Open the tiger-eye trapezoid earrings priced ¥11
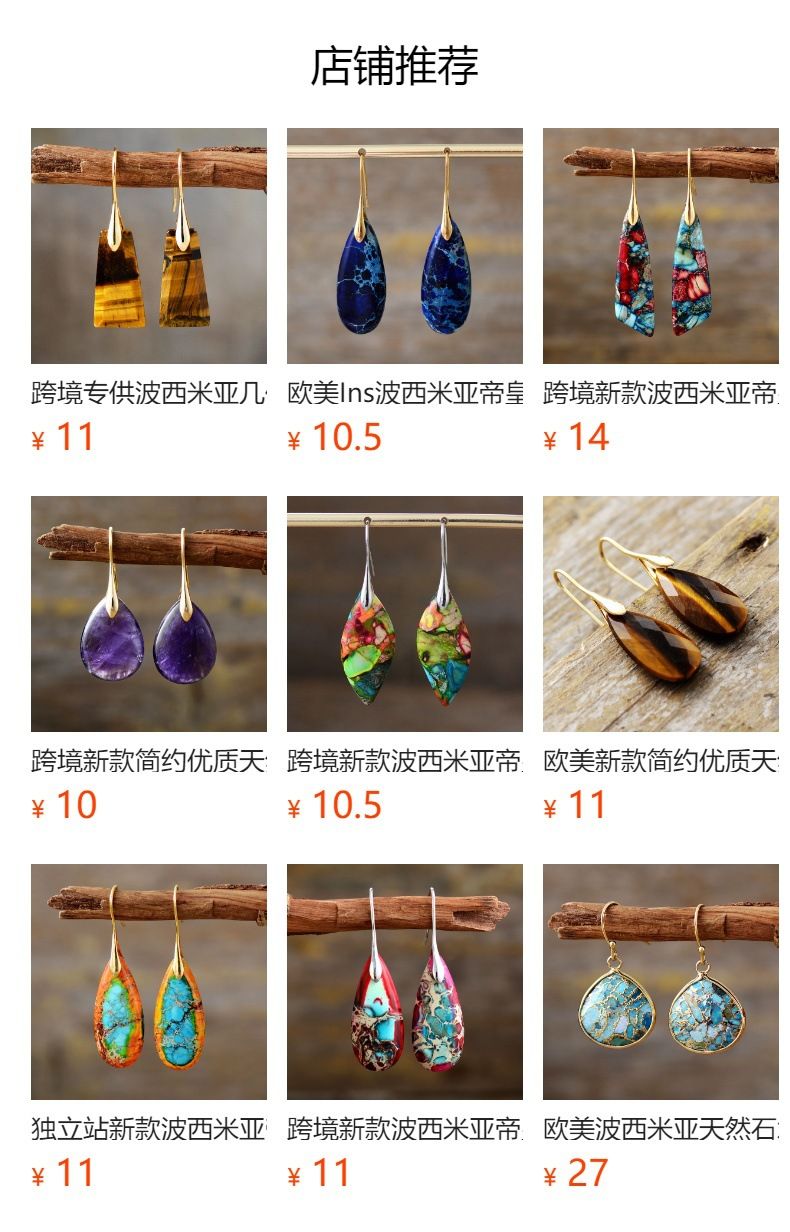Image resolution: width=790 pixels, height=1232 pixels. point(149,246)
